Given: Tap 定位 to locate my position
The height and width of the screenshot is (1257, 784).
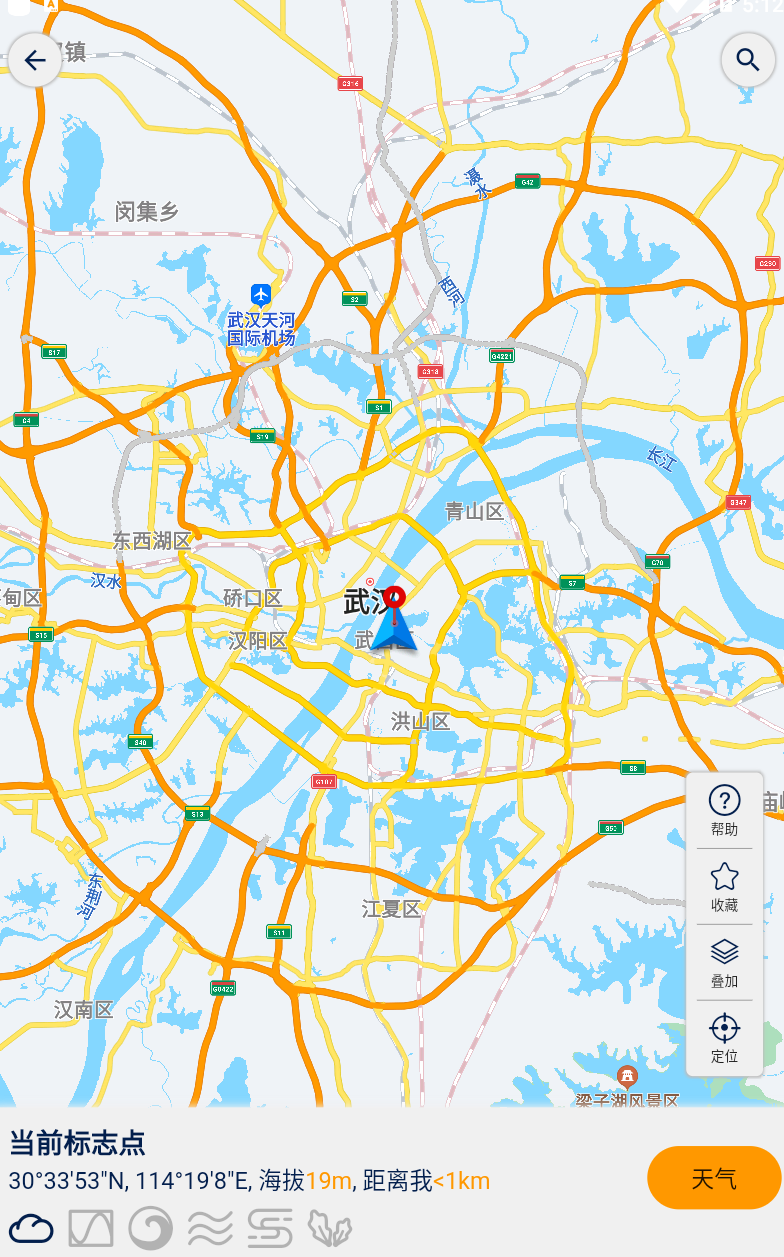Looking at the screenshot, I should coord(724,1037).
